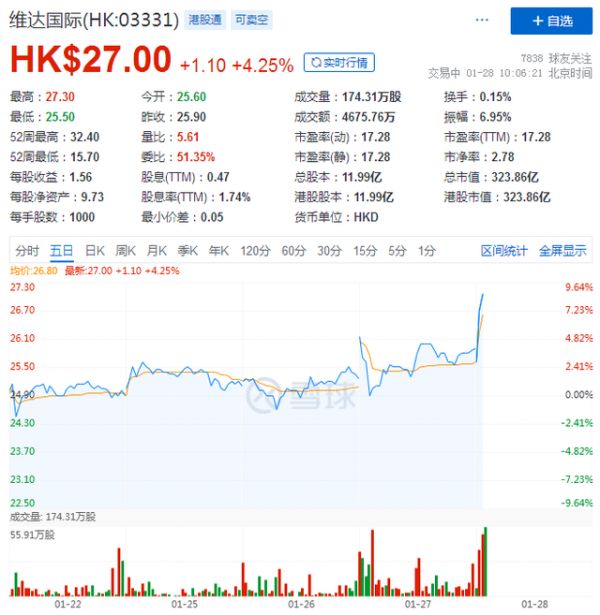View the 120分 chart

pos(255,250)
